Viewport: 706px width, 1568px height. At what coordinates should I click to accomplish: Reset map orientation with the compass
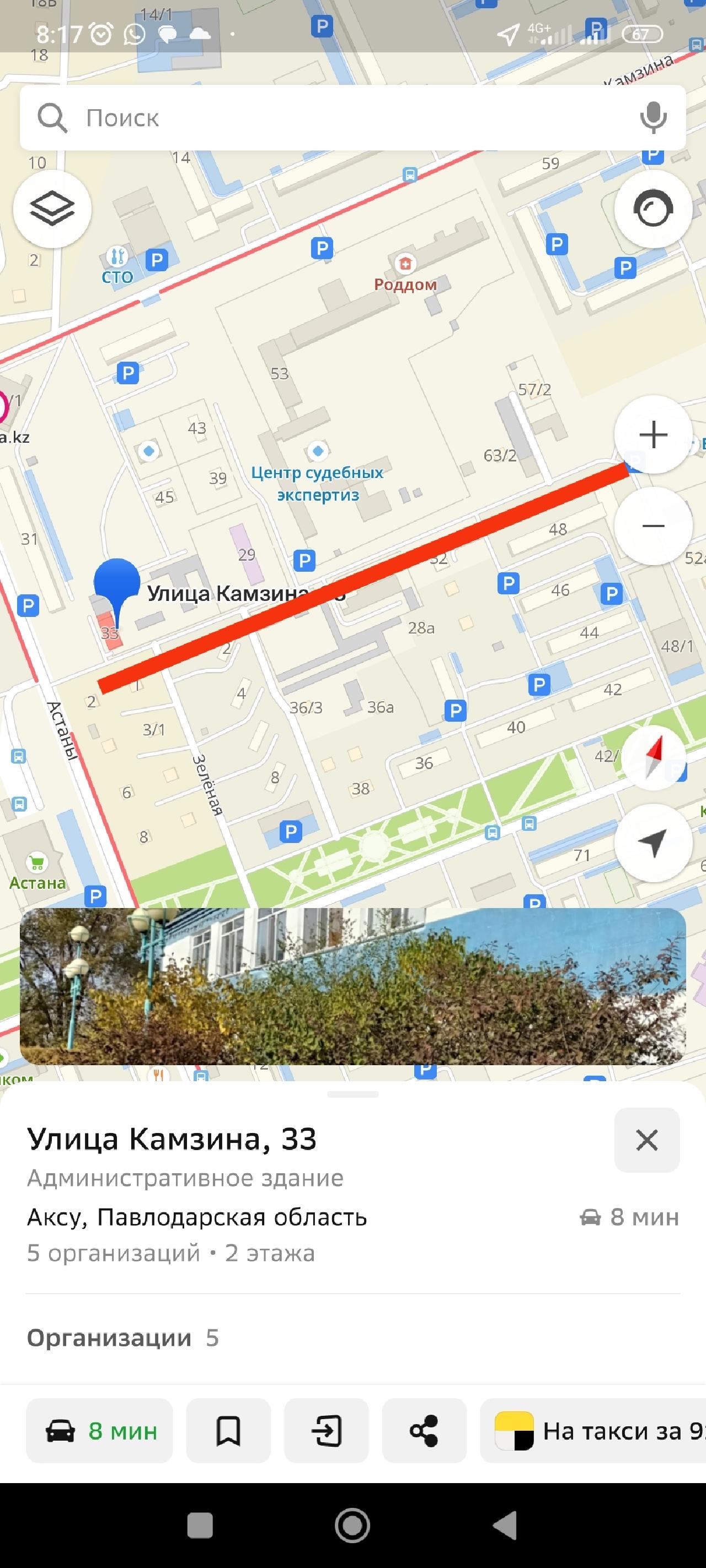[653, 757]
